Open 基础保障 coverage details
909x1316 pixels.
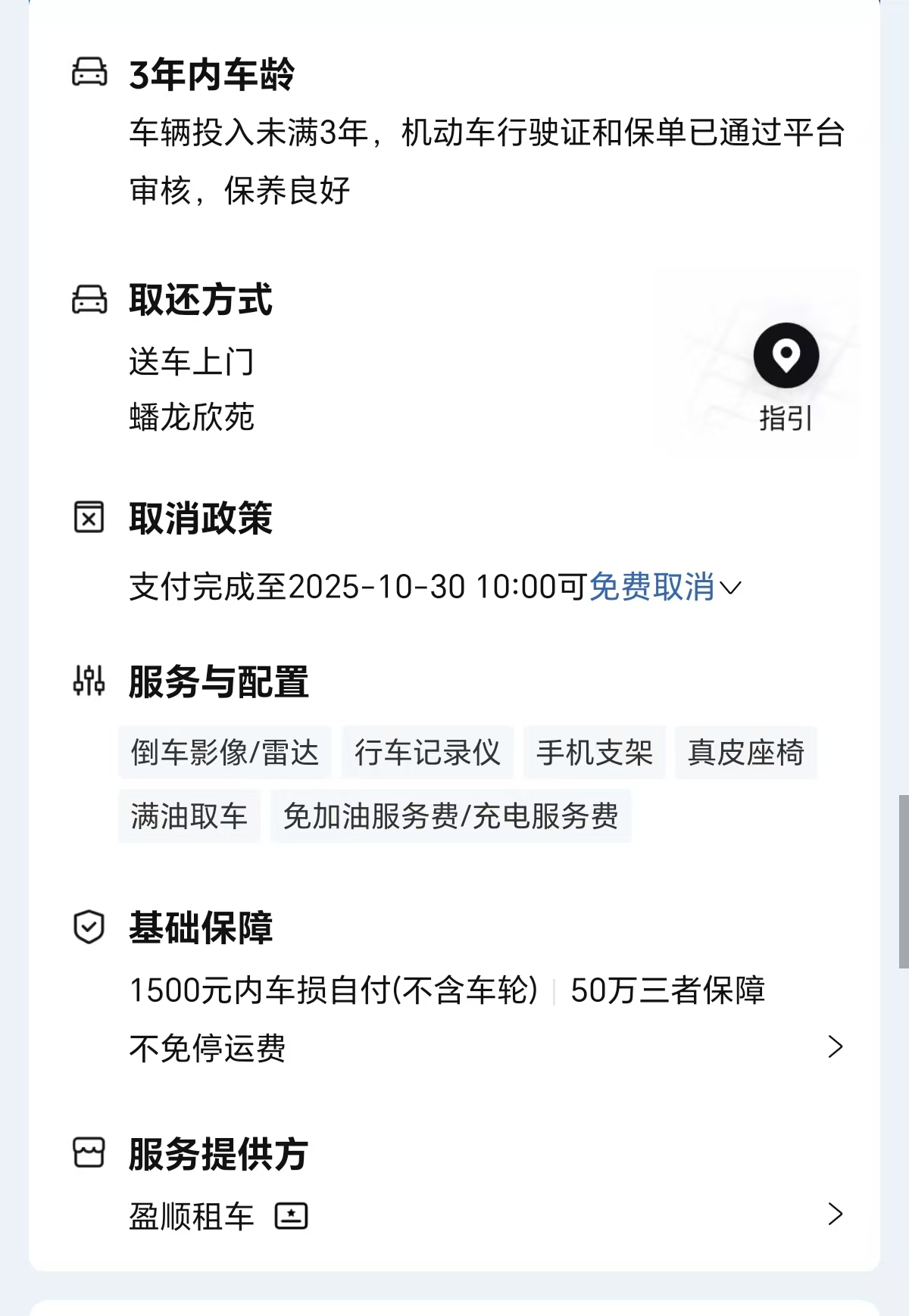pyautogui.click(x=835, y=1046)
